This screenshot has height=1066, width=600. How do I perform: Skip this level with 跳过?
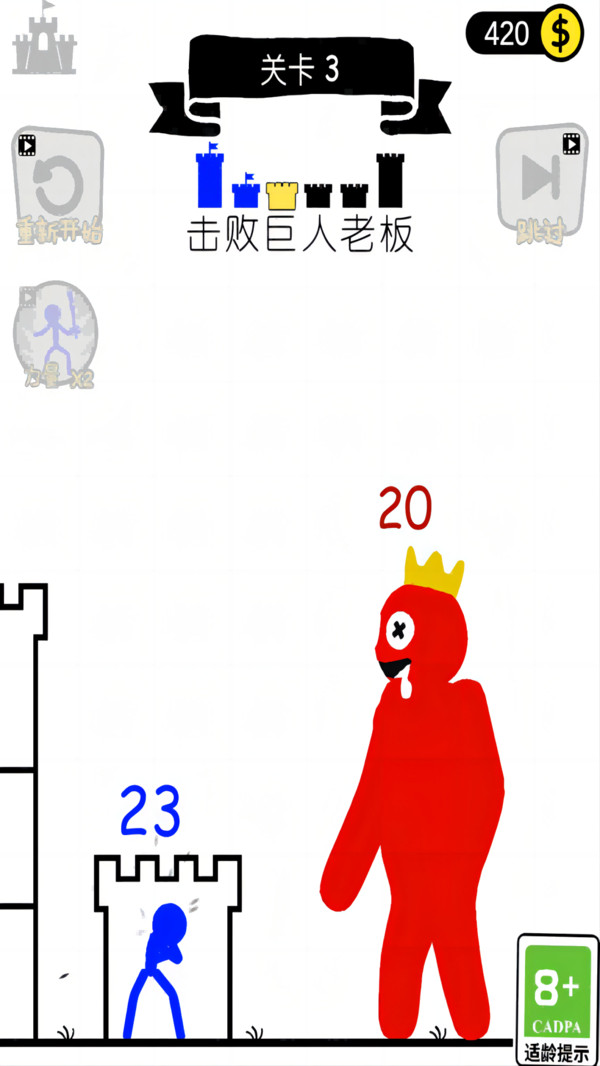coord(541,187)
